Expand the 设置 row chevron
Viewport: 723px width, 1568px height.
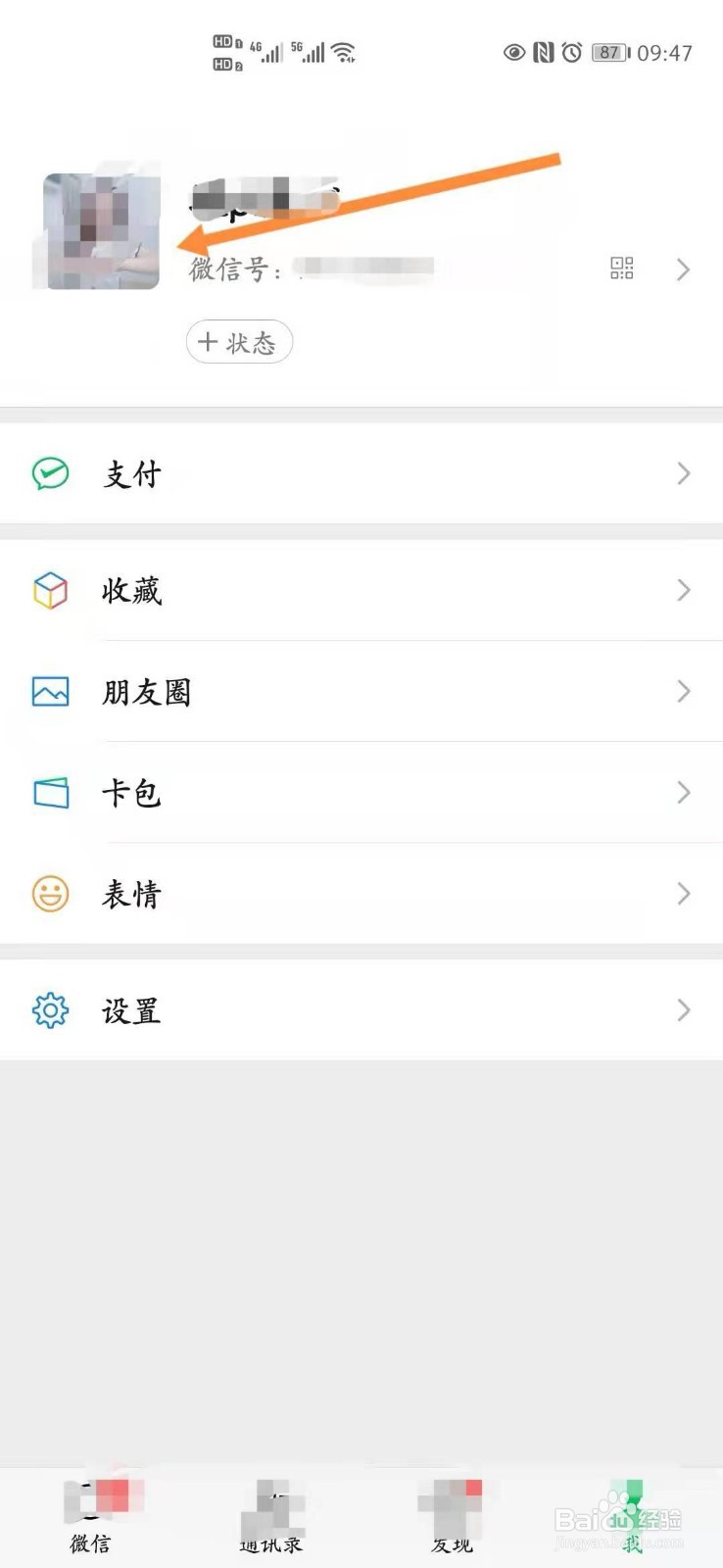(683, 1009)
